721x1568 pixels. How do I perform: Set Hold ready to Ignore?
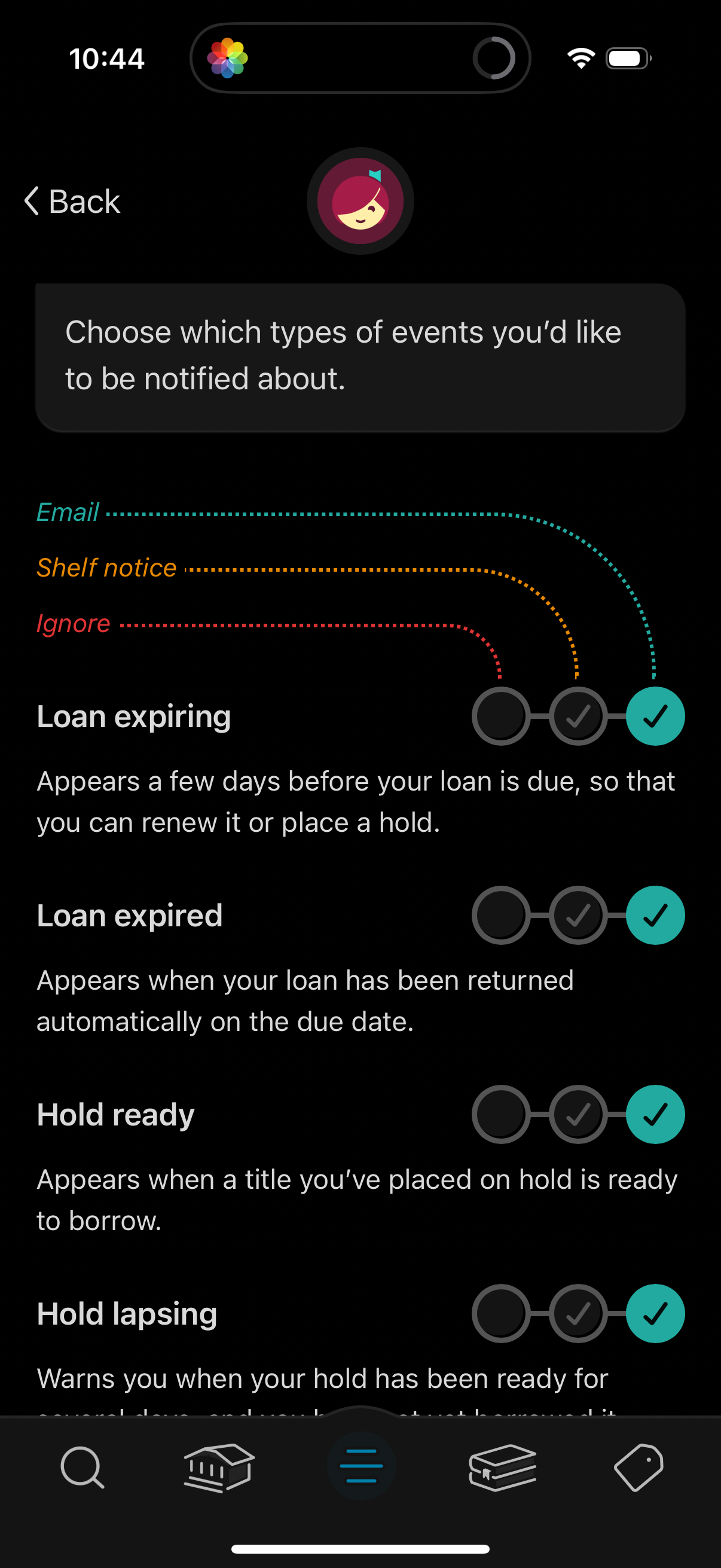(499, 1114)
